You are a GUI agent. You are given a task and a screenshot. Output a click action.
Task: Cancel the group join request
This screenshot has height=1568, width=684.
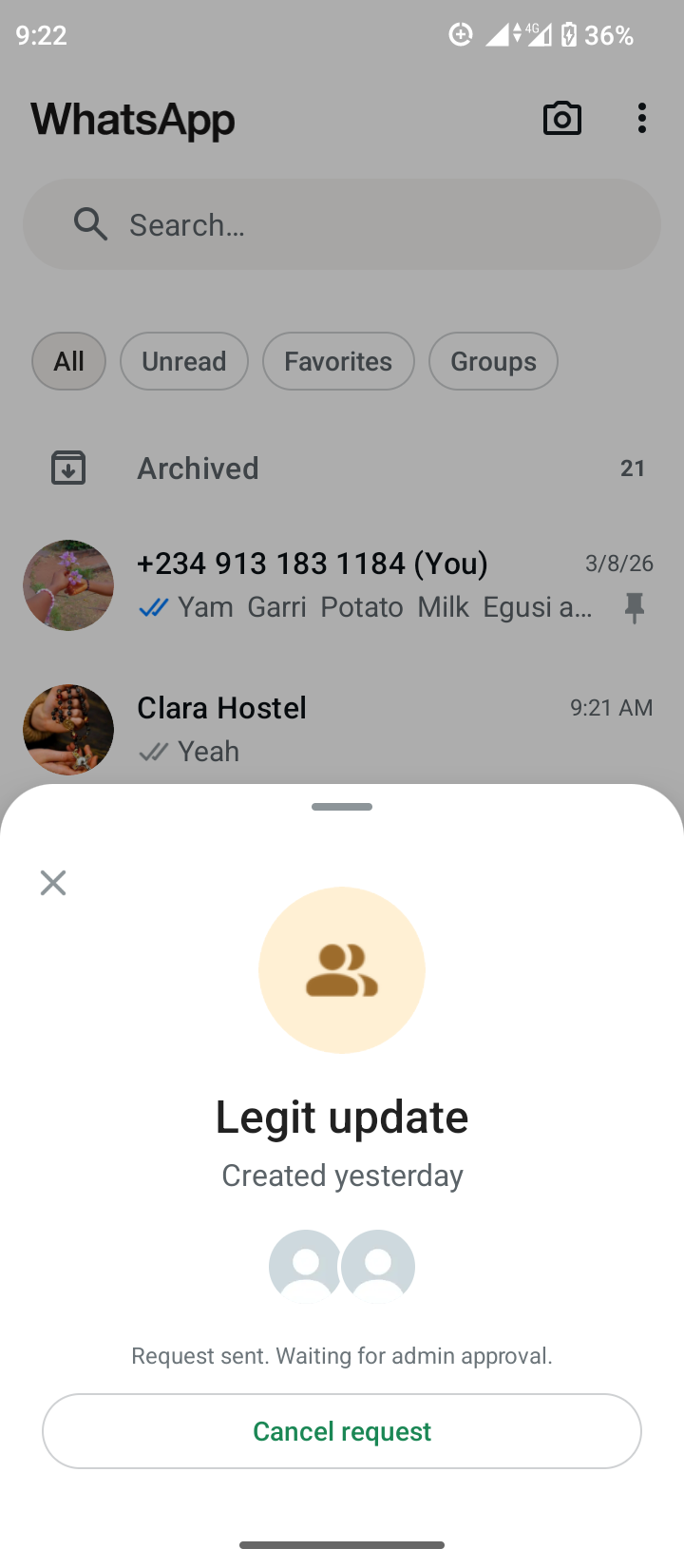coord(342,1431)
